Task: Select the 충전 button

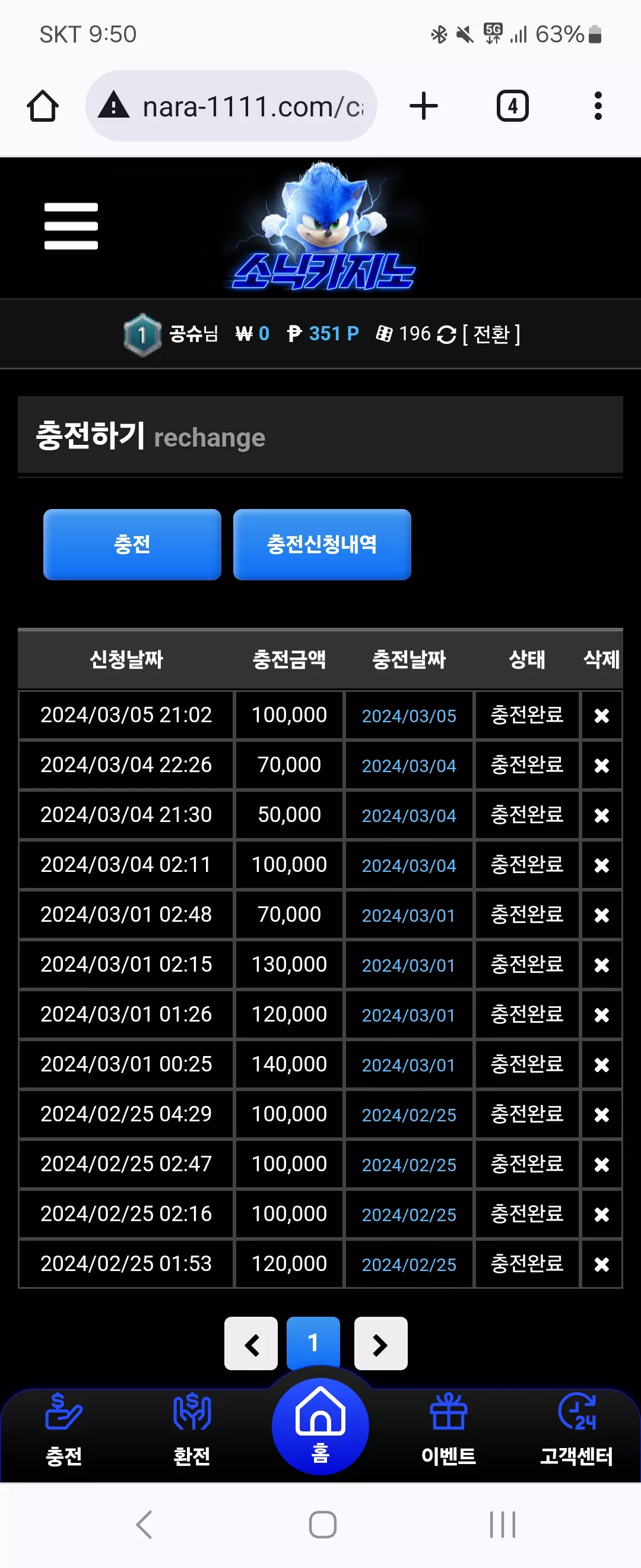Action: (x=132, y=544)
